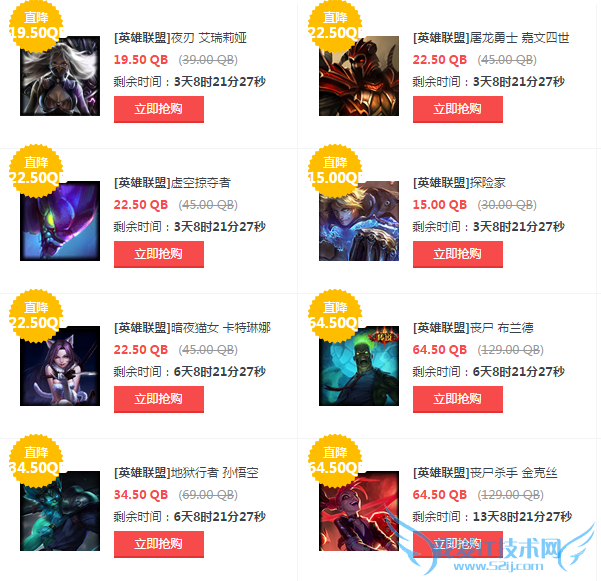The height and width of the screenshot is (581, 601).
Task: Open 丧尸 布兰德 skin image
Action: pyautogui.click(x=358, y=365)
